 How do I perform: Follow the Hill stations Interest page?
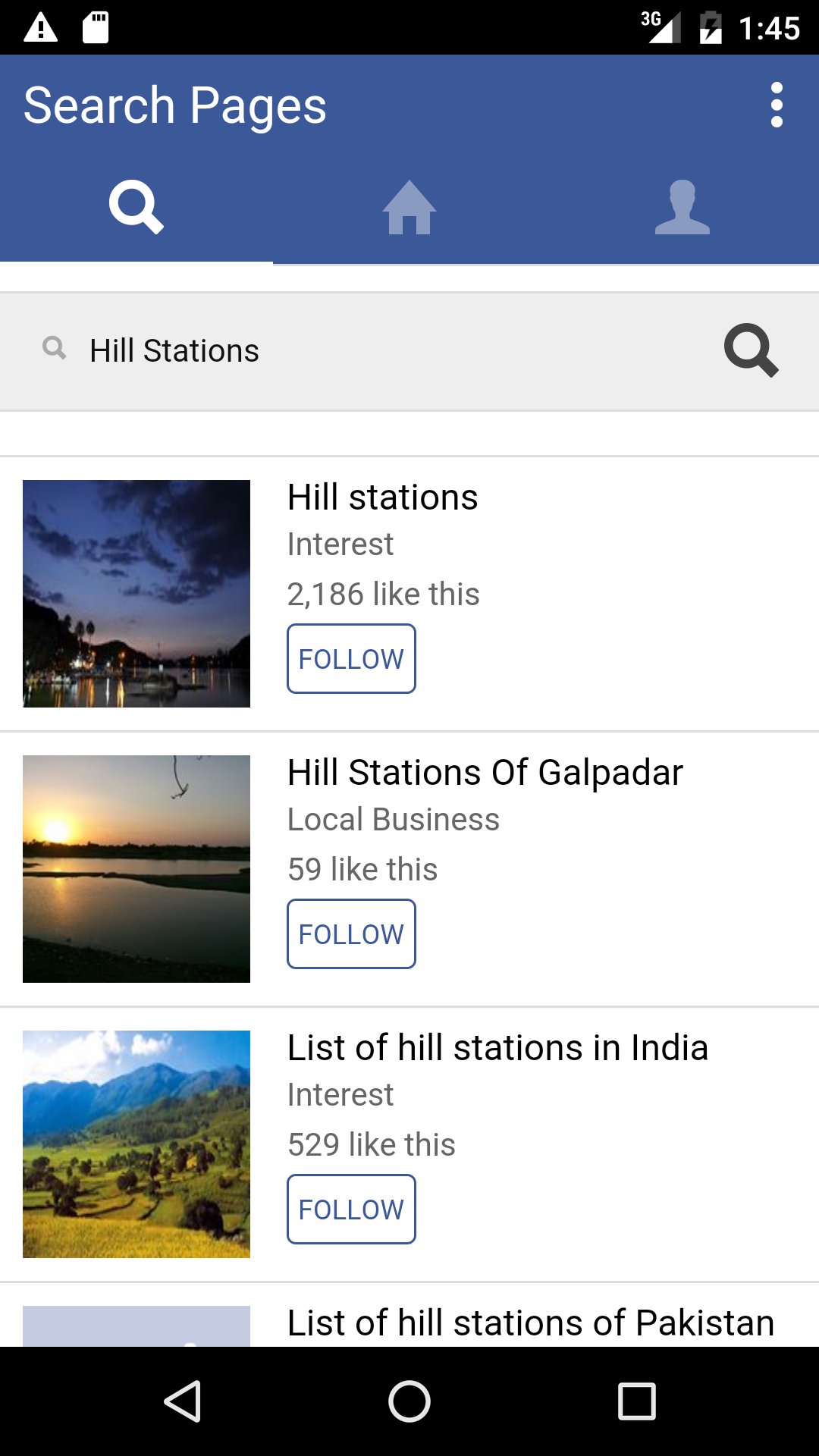pyautogui.click(x=351, y=658)
